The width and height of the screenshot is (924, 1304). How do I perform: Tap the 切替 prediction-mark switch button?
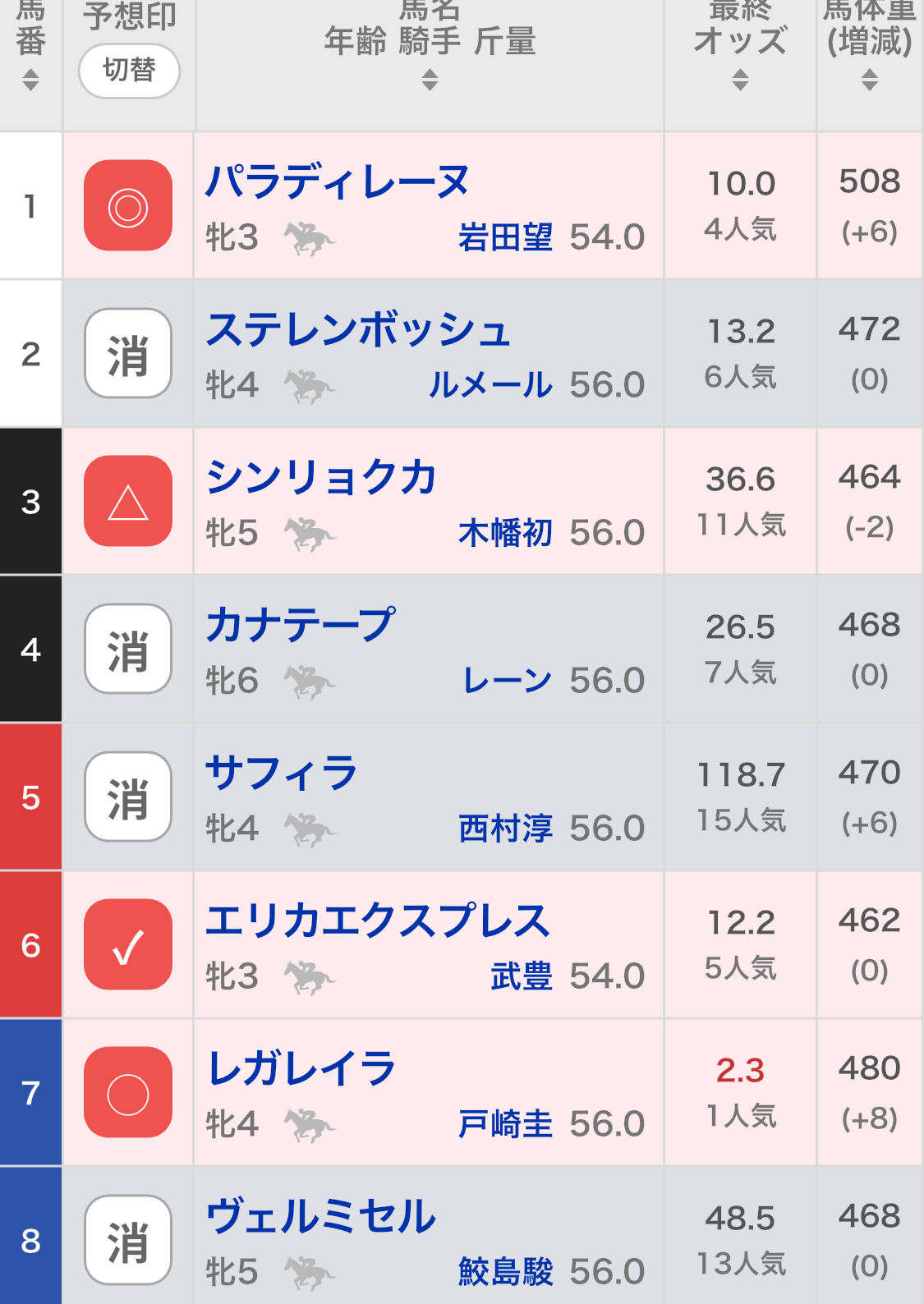tap(129, 71)
